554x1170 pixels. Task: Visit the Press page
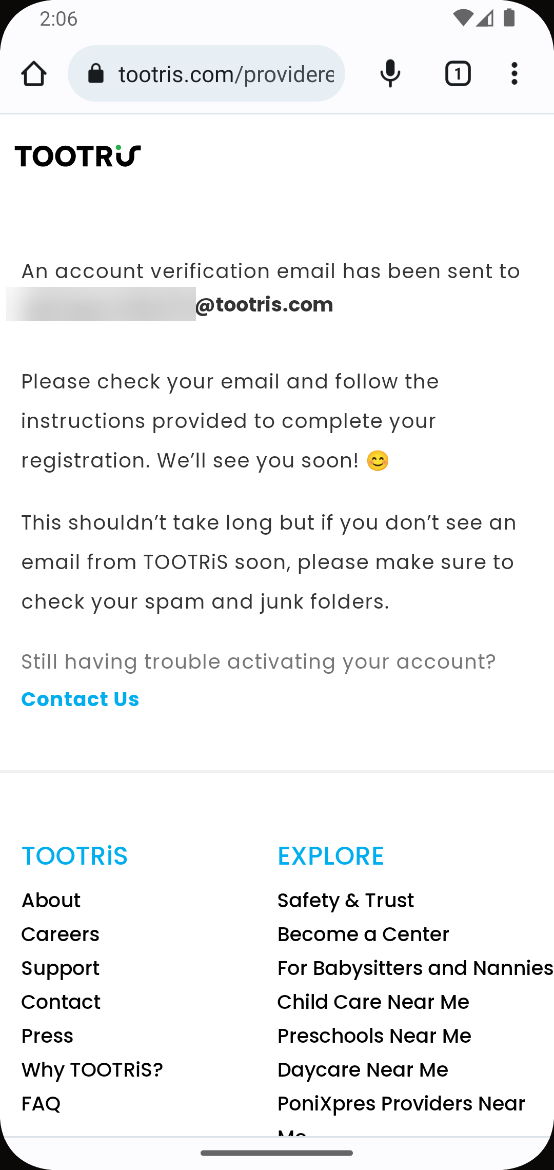point(47,1036)
